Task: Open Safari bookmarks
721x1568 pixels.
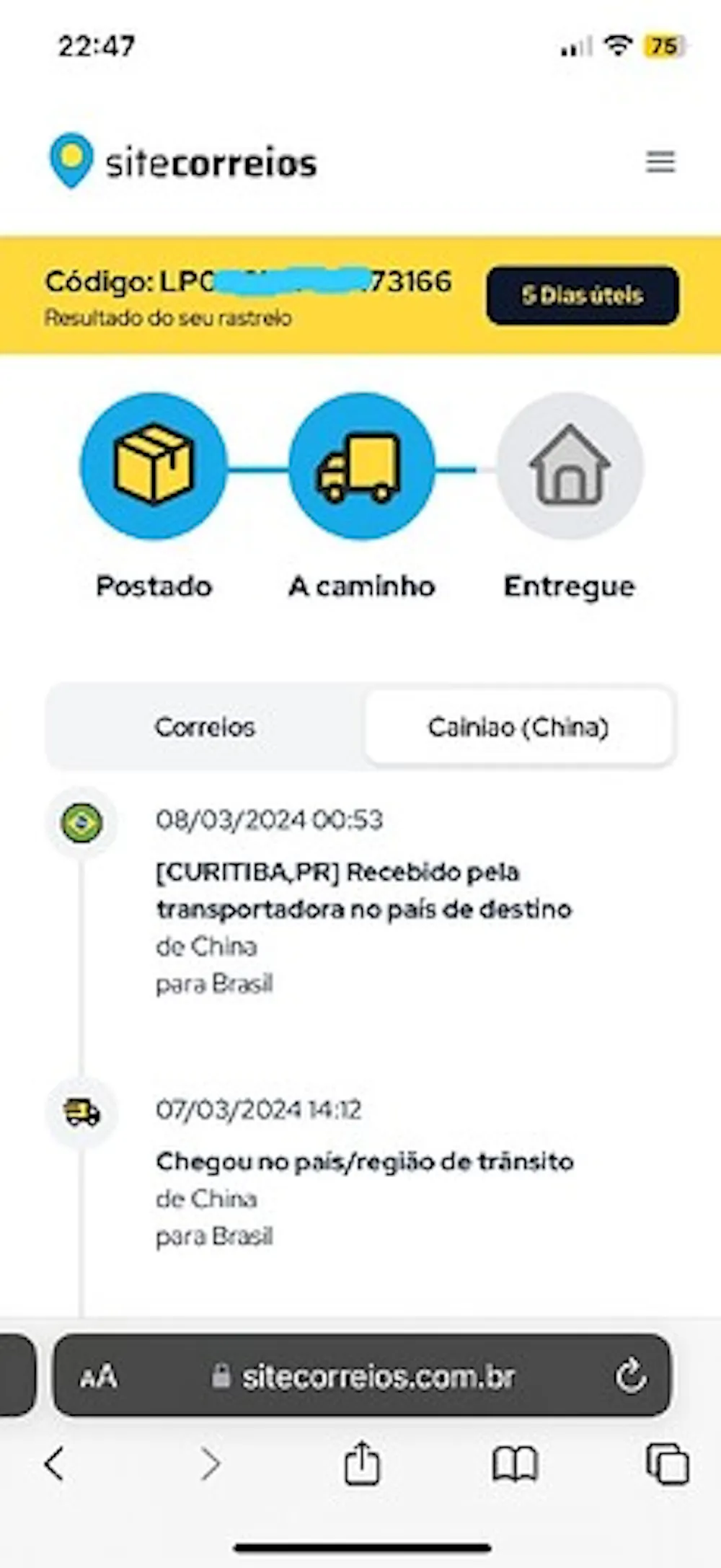Action: tap(515, 1464)
